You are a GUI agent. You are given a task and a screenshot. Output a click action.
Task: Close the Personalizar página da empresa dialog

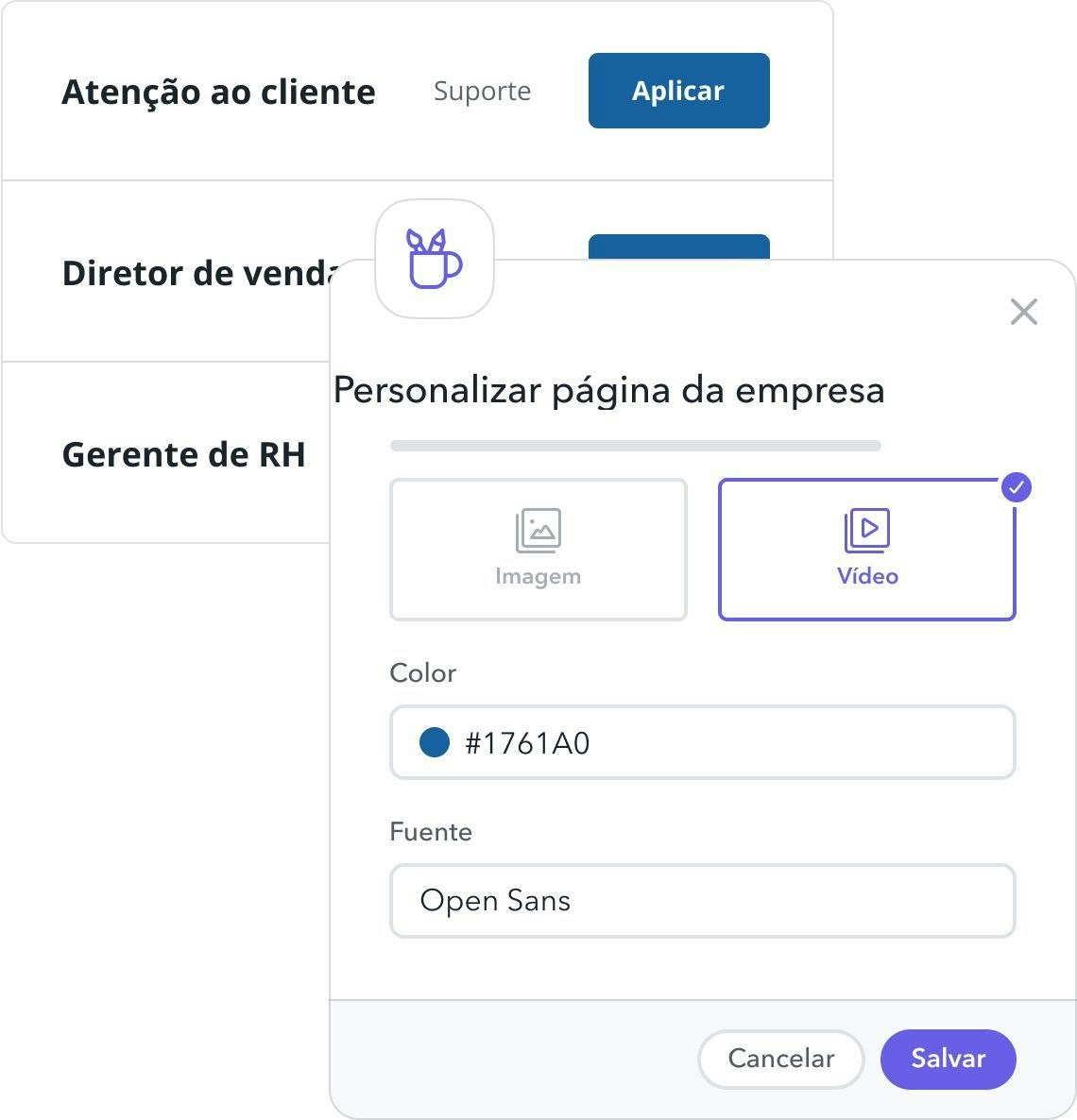pos(1023,312)
